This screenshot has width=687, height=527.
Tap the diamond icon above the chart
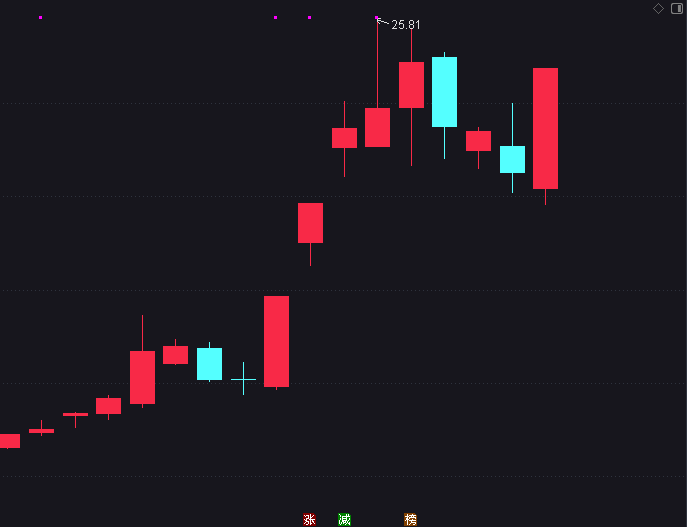658,8
